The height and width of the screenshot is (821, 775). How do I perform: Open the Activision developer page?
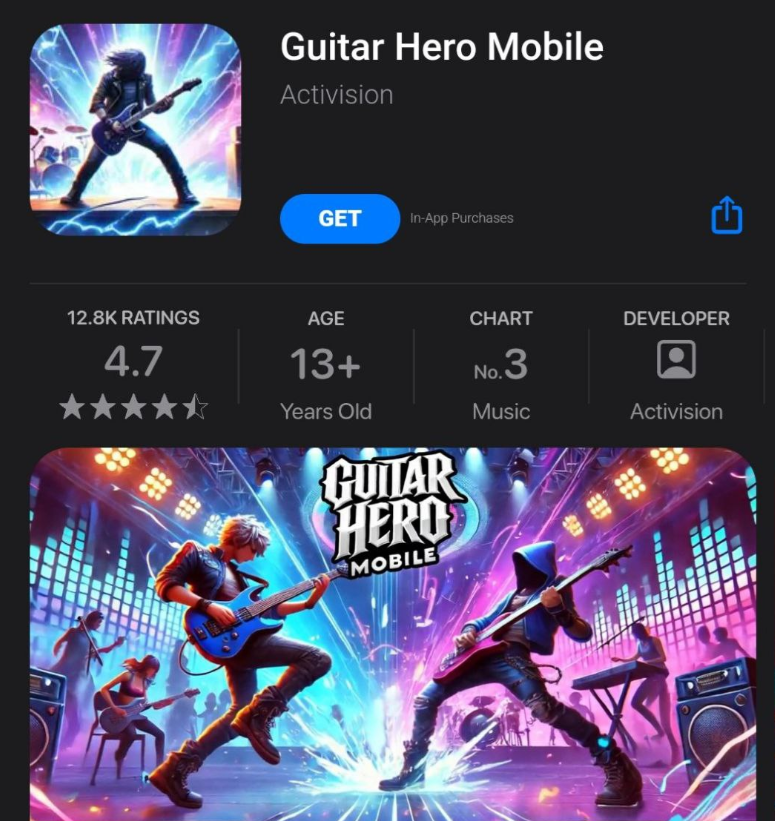tap(676, 366)
